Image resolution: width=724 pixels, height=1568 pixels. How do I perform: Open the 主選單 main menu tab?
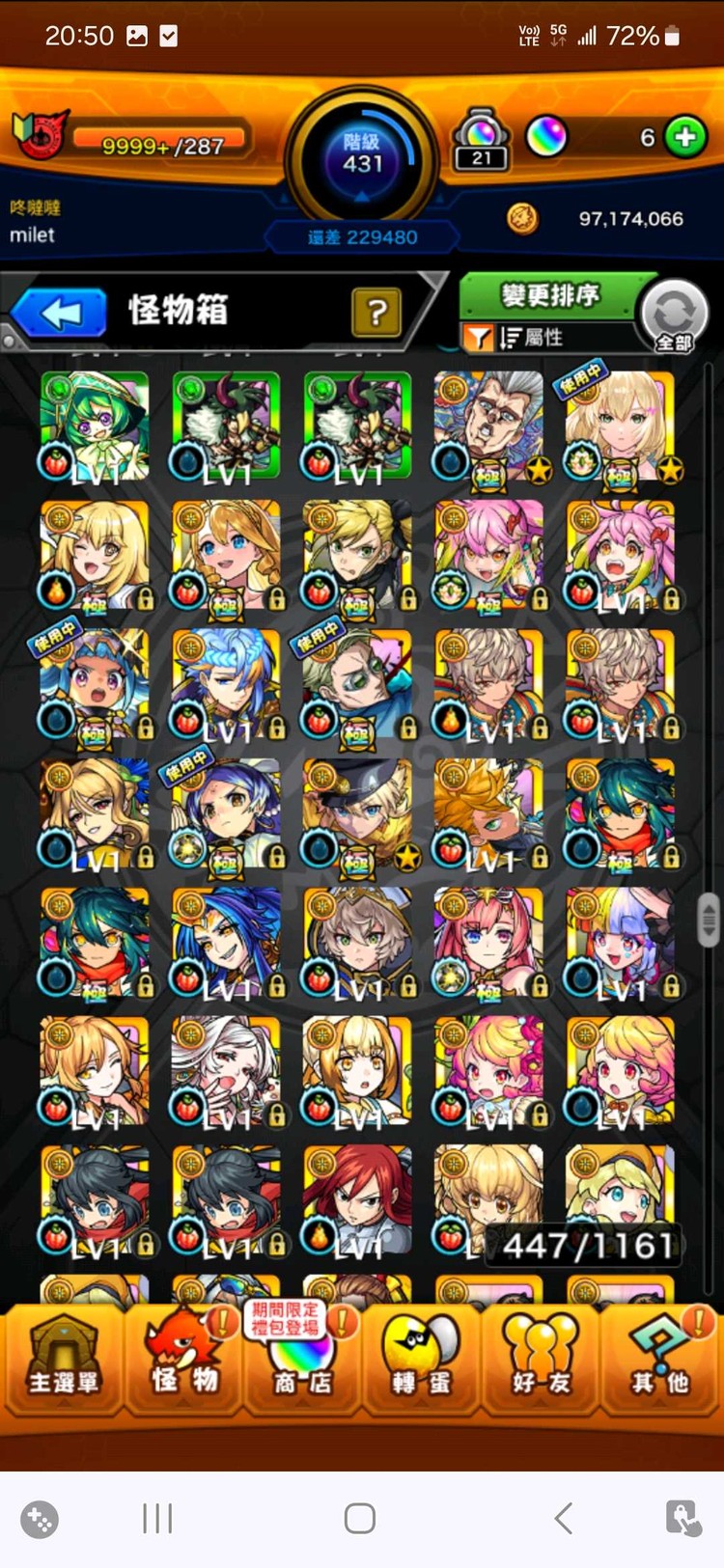[x=63, y=1359]
